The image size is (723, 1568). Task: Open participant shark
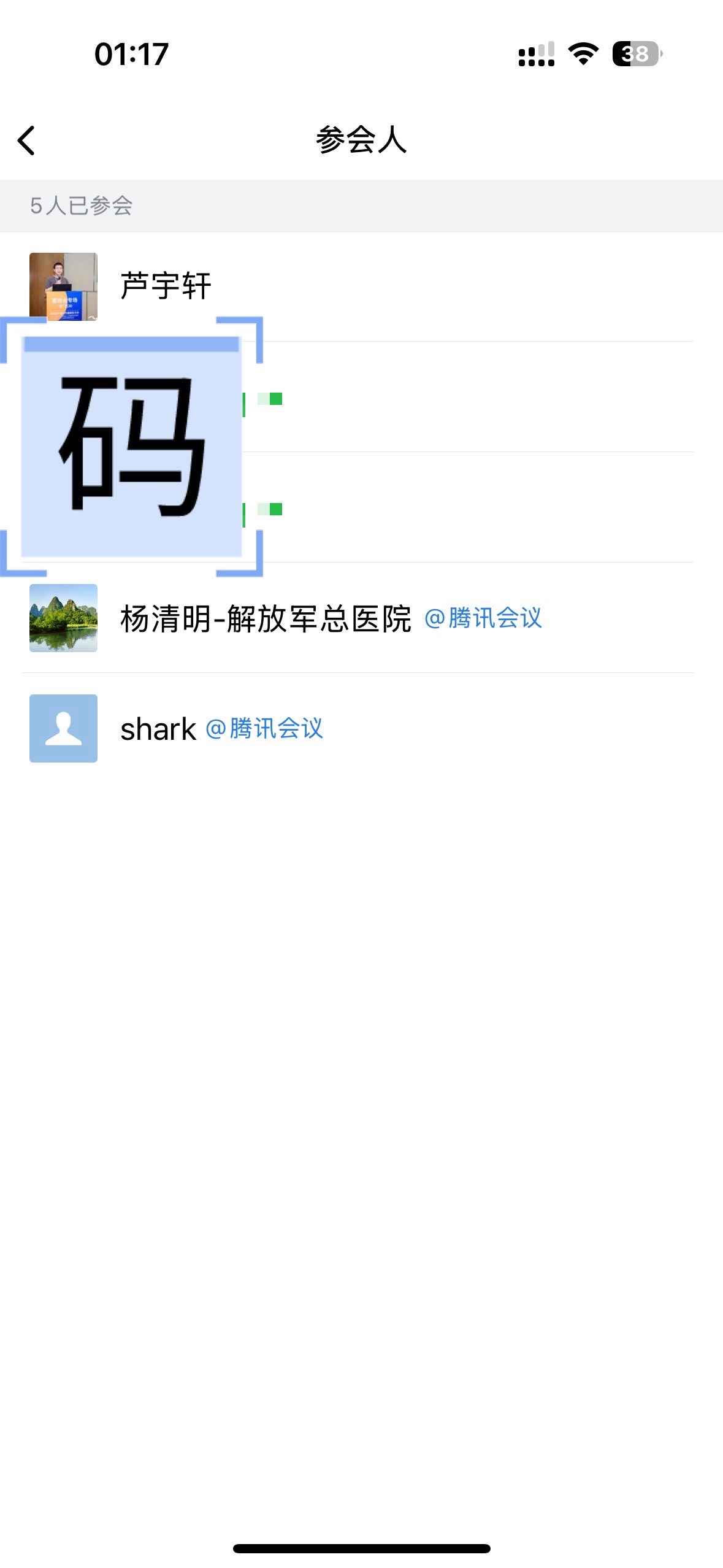(158, 729)
